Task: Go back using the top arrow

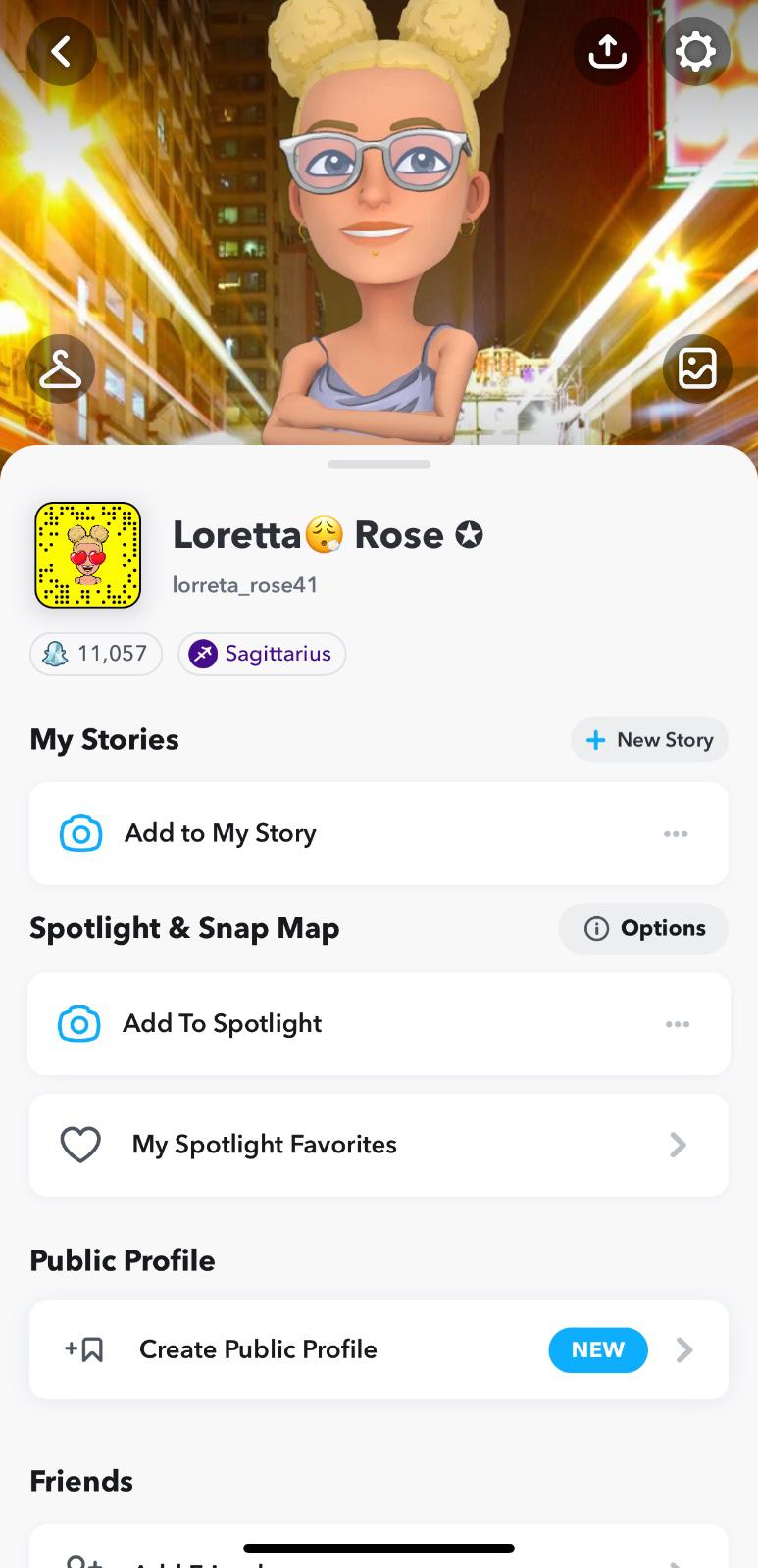Action: coord(61,51)
